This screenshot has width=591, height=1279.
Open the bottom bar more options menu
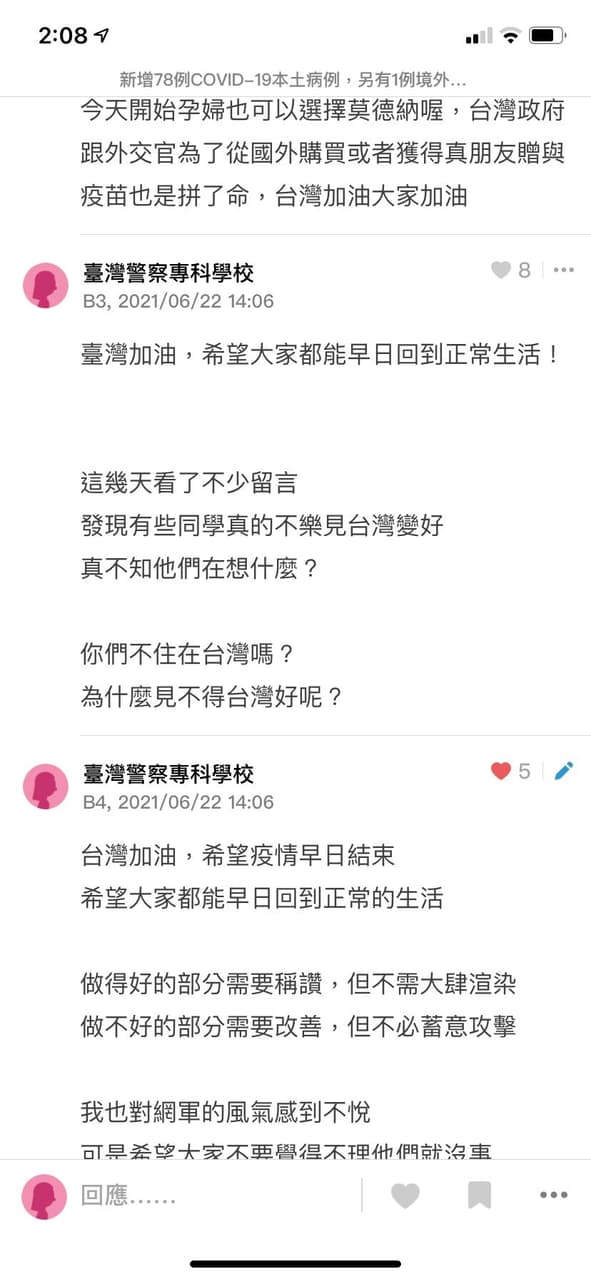tap(553, 1195)
